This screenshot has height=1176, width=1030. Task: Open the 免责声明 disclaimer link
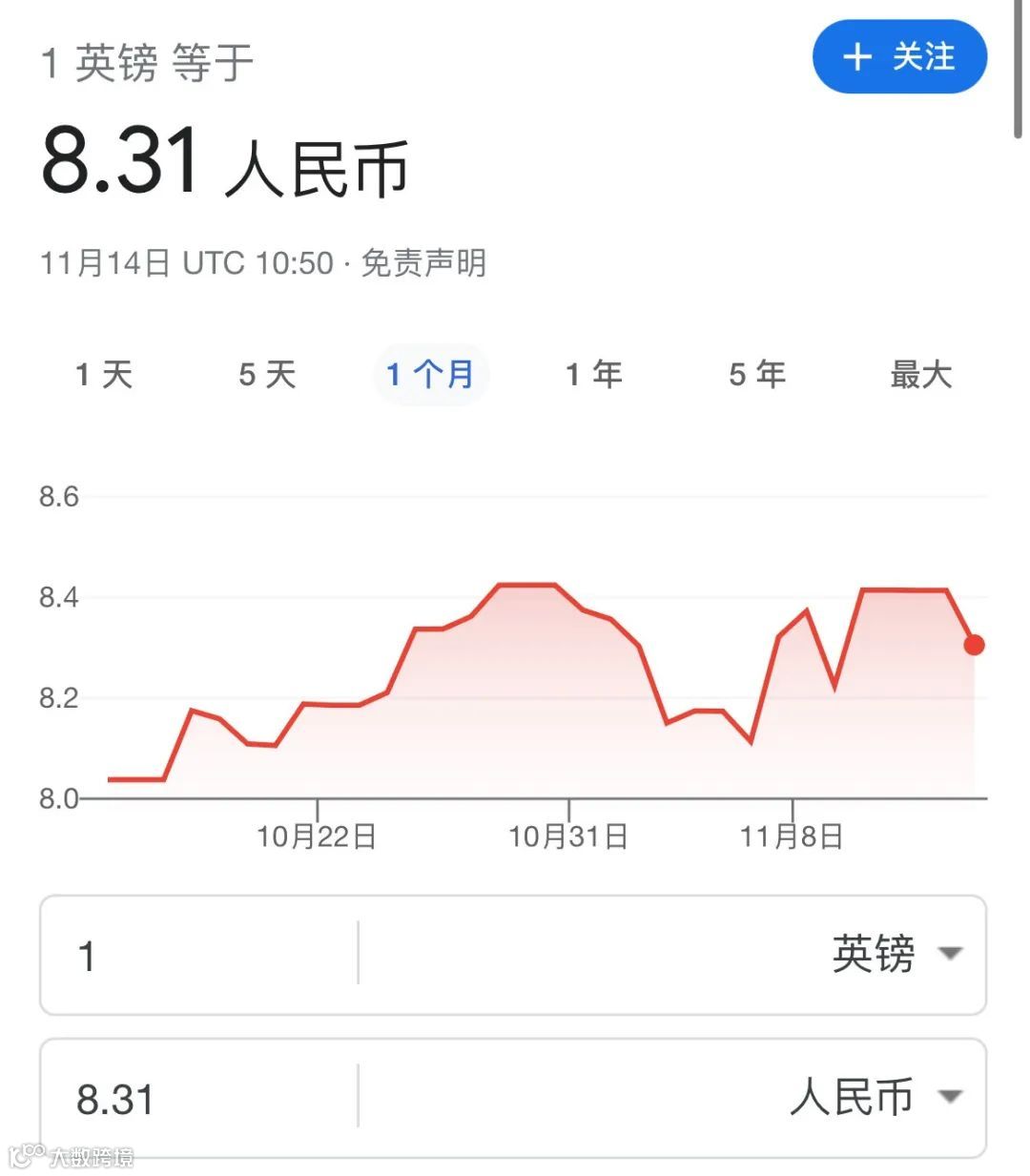point(422,264)
